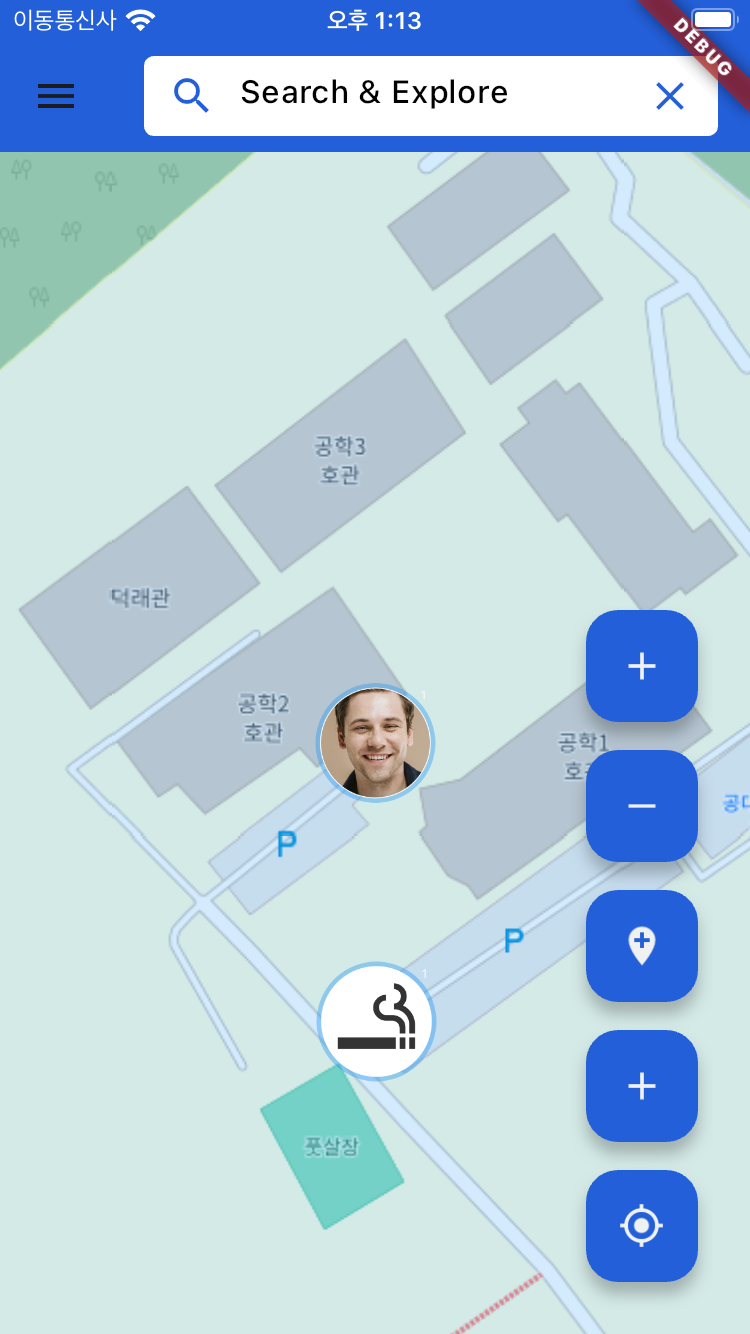Click the lower plus action button
This screenshot has height=1334, width=750.
point(641,1086)
